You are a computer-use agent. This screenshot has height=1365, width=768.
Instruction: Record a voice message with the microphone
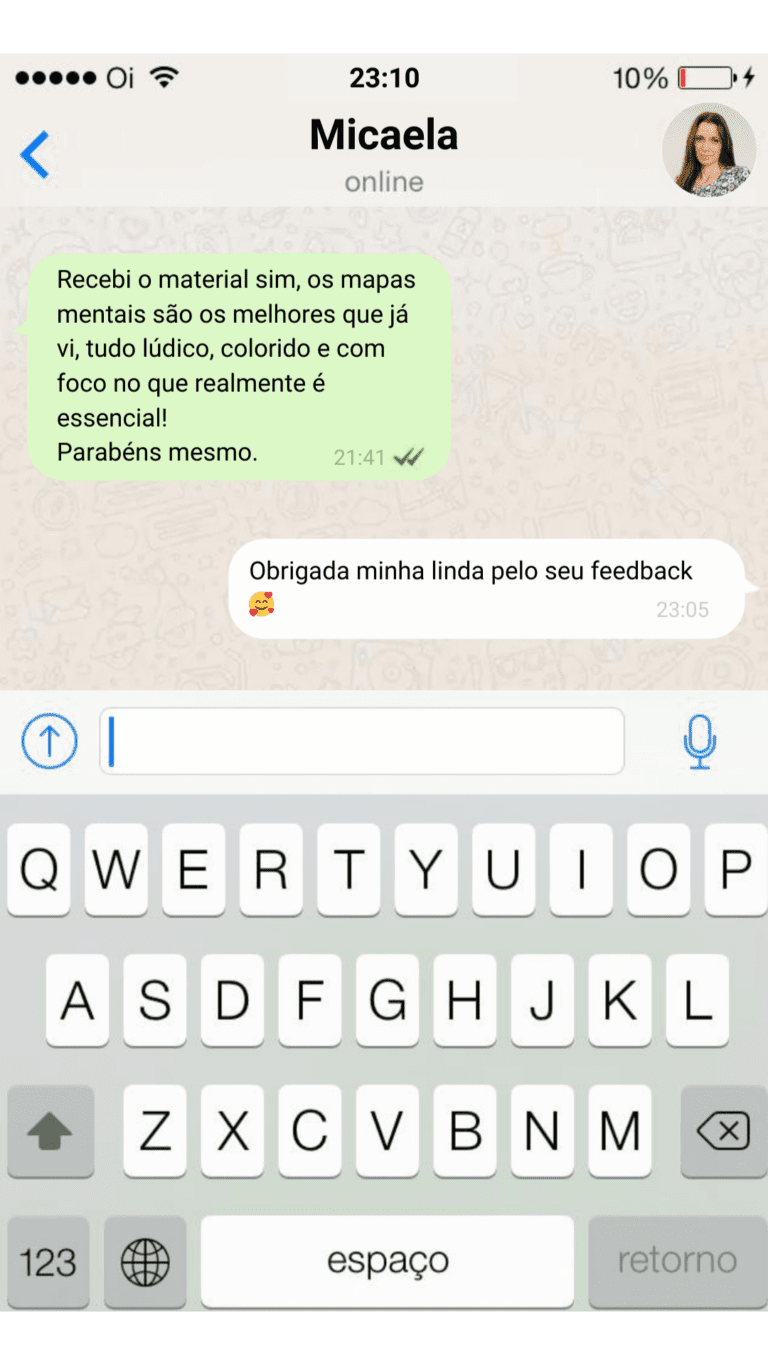pos(700,741)
